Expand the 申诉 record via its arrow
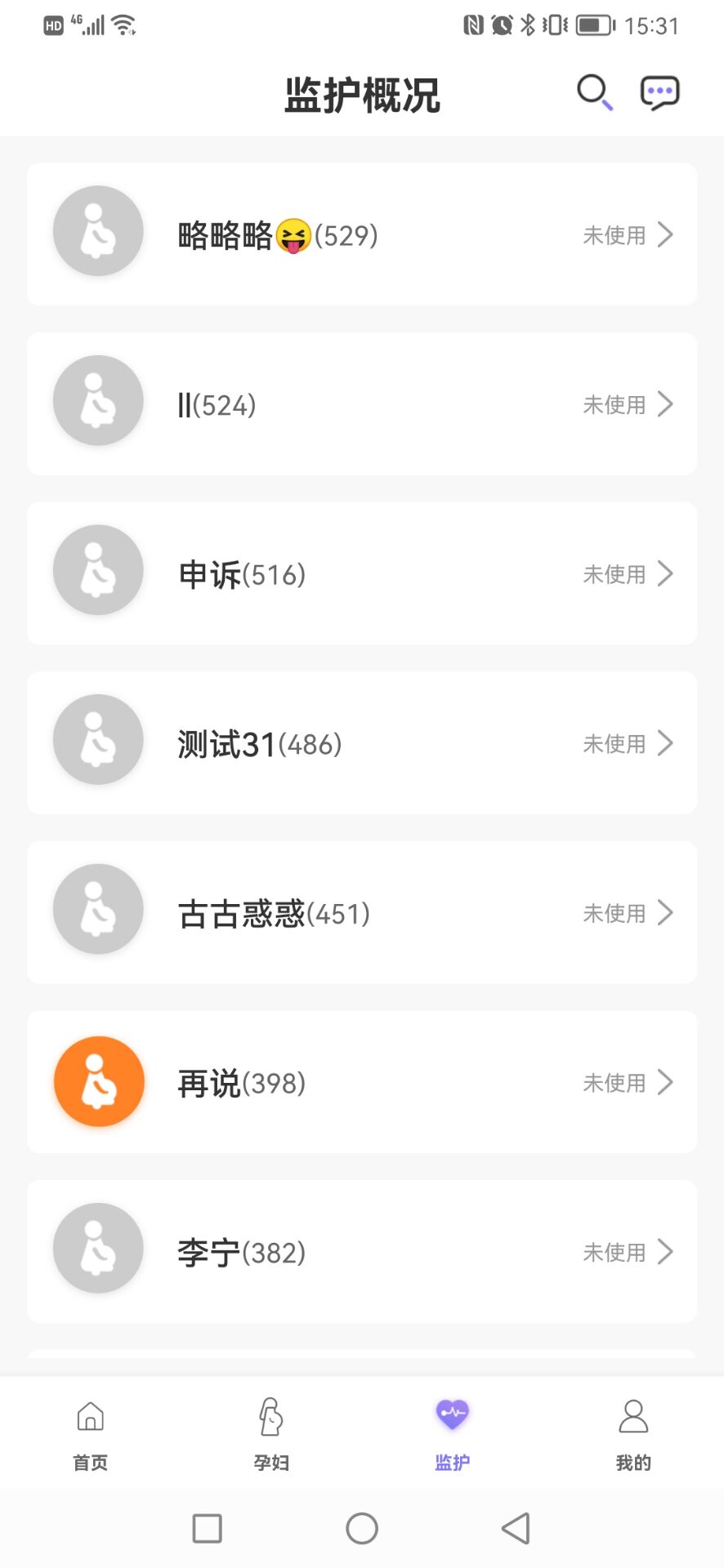 [665, 574]
